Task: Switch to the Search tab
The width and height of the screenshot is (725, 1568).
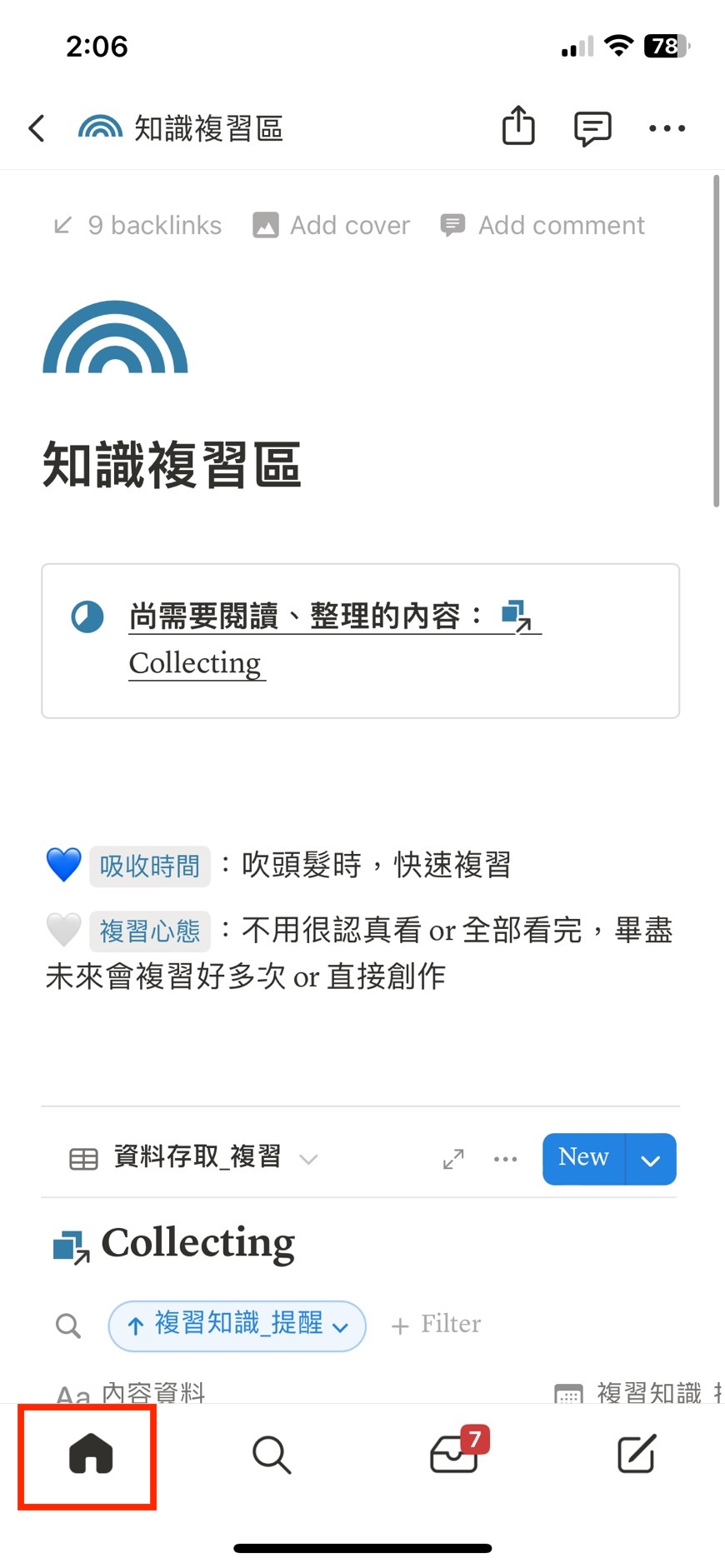Action: coord(272,1455)
